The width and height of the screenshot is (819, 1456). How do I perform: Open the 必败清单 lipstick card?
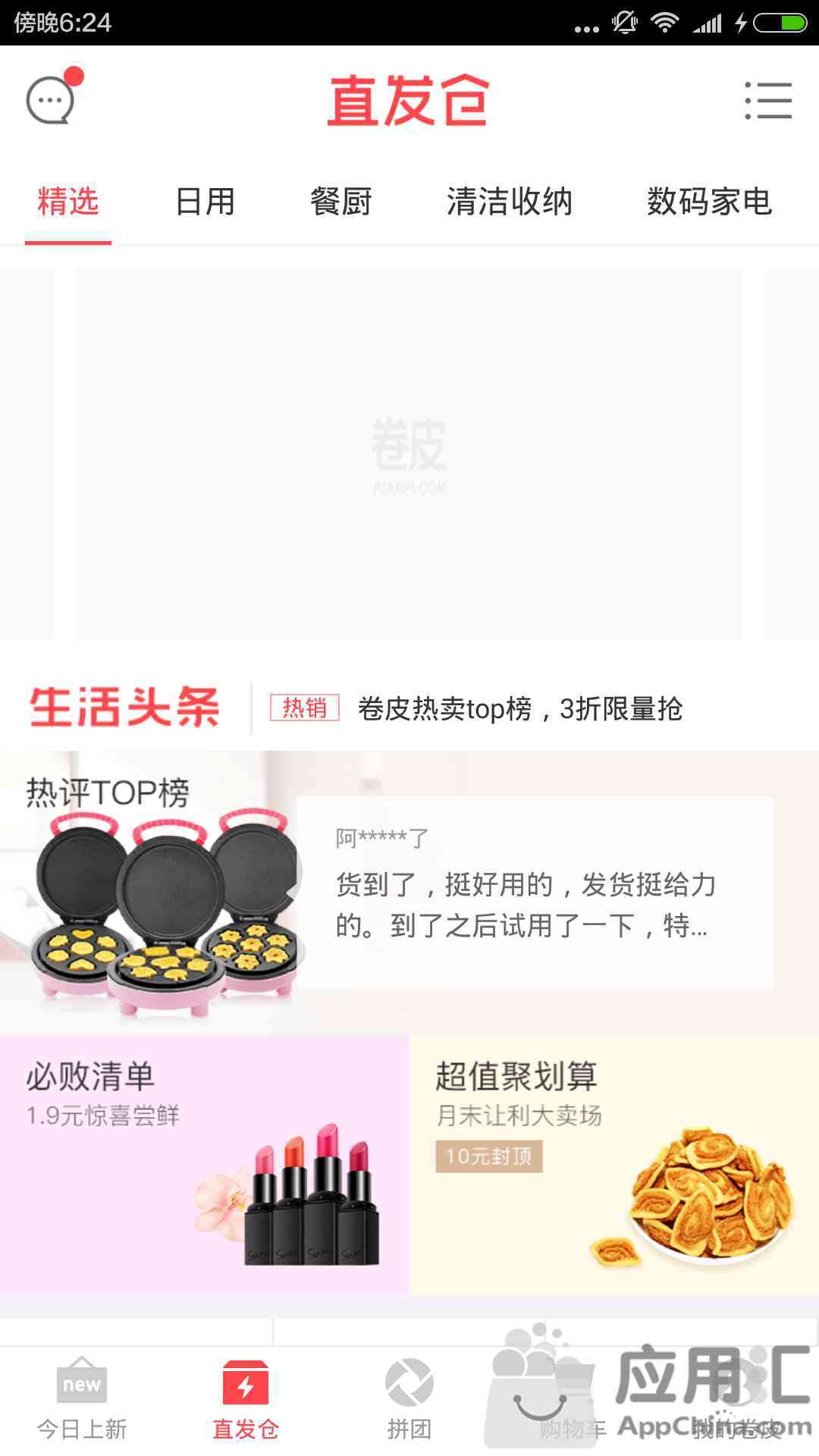pos(204,1165)
